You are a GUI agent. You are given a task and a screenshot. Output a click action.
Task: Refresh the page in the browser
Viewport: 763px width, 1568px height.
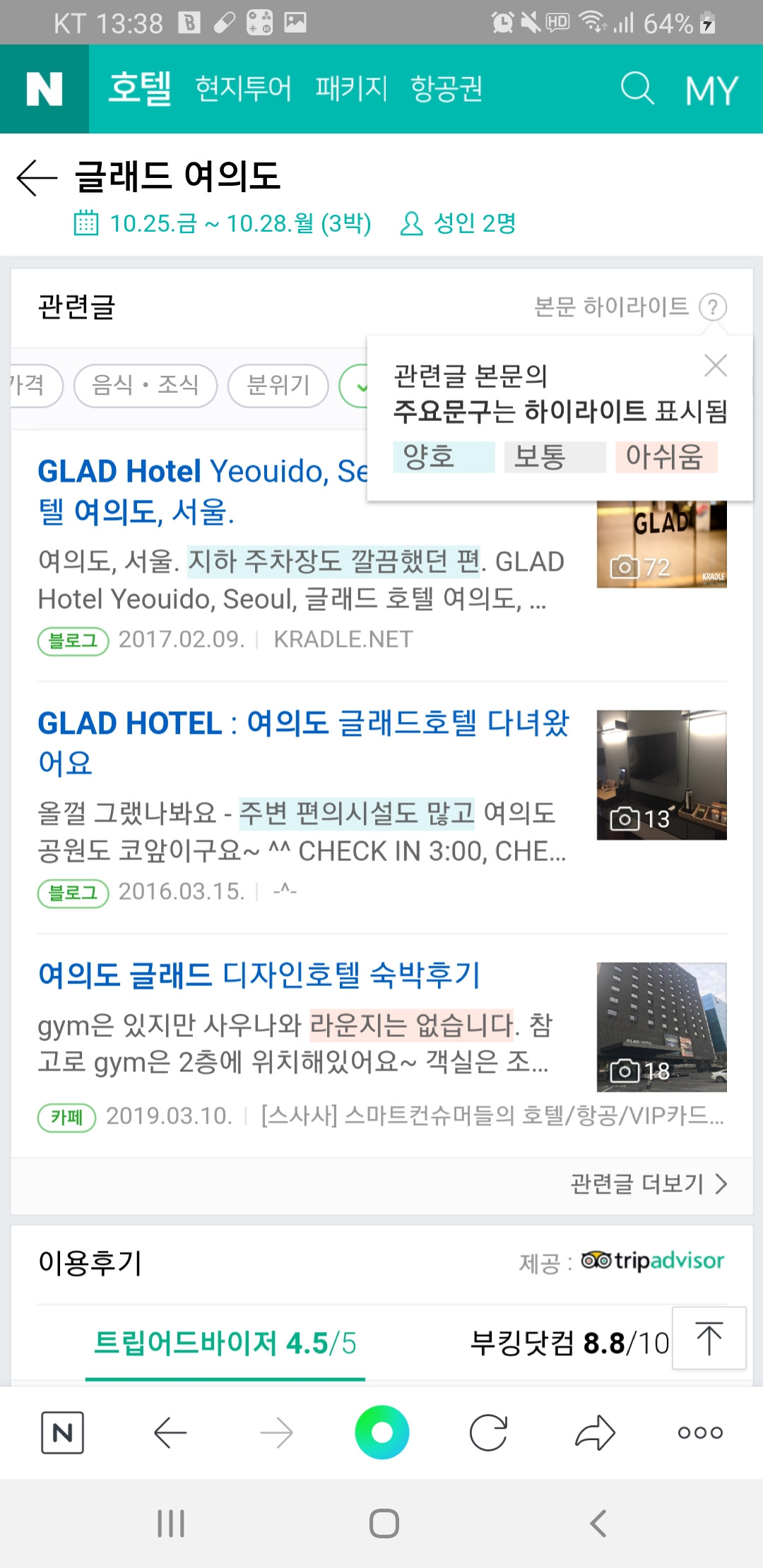[x=487, y=1432]
